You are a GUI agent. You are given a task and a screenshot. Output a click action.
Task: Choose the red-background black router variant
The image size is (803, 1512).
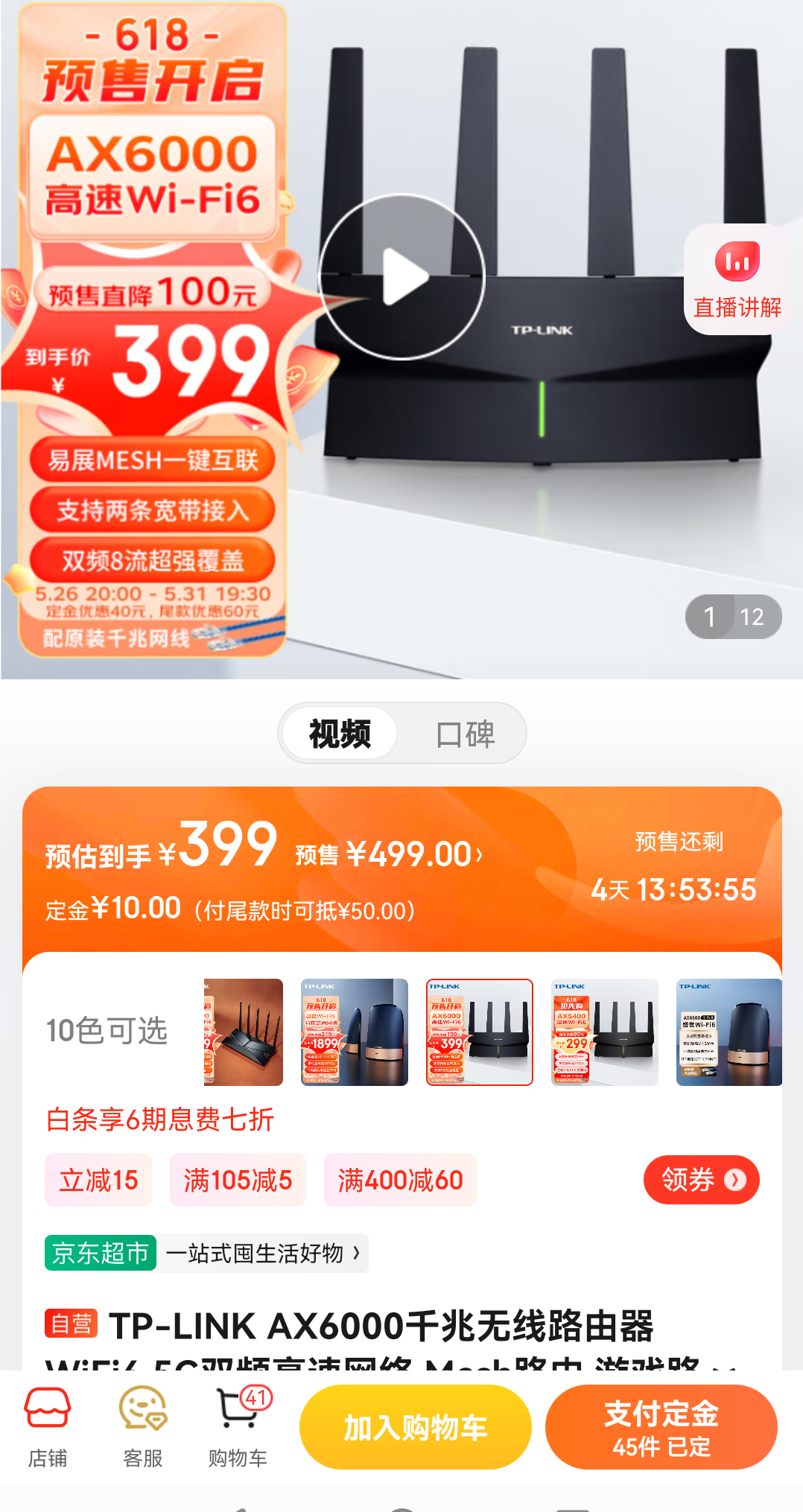pyautogui.click(x=244, y=1032)
